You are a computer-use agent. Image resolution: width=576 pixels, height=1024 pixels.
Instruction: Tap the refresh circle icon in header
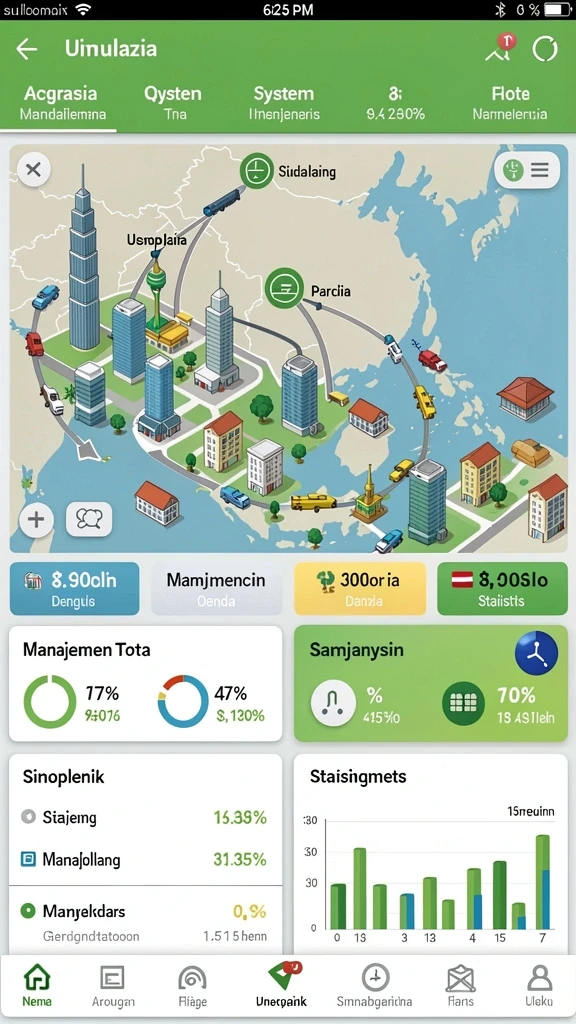(545, 49)
